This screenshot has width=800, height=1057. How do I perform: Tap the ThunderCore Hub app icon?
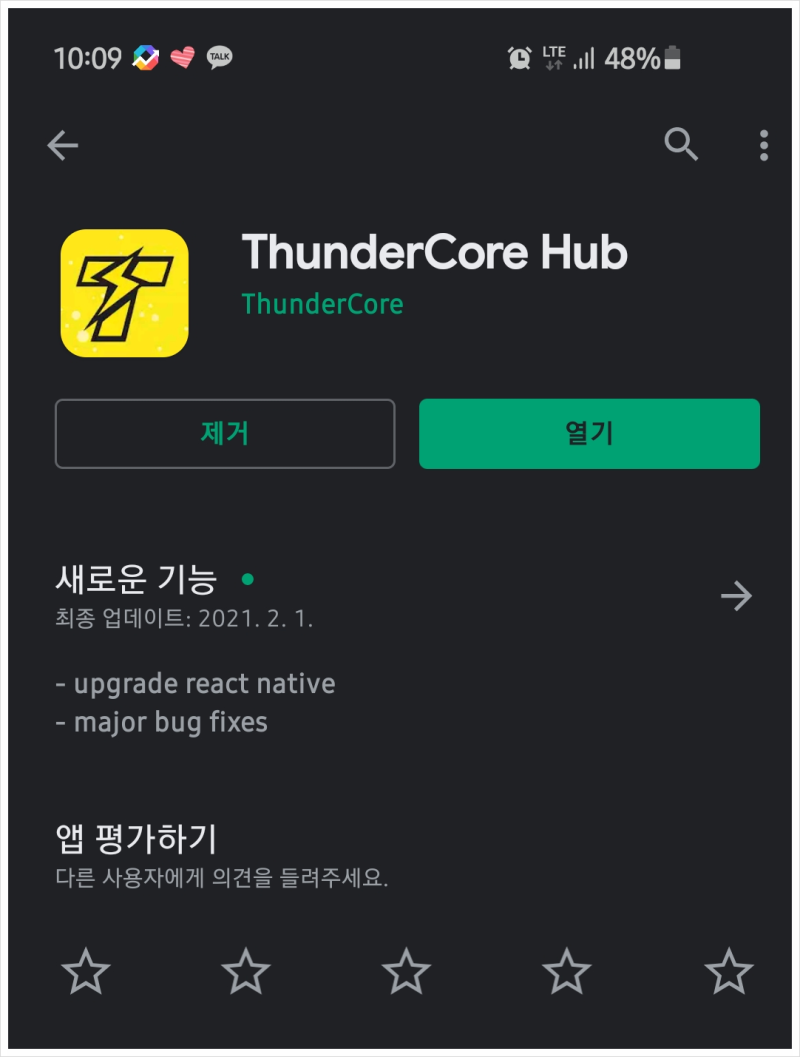pos(124,293)
